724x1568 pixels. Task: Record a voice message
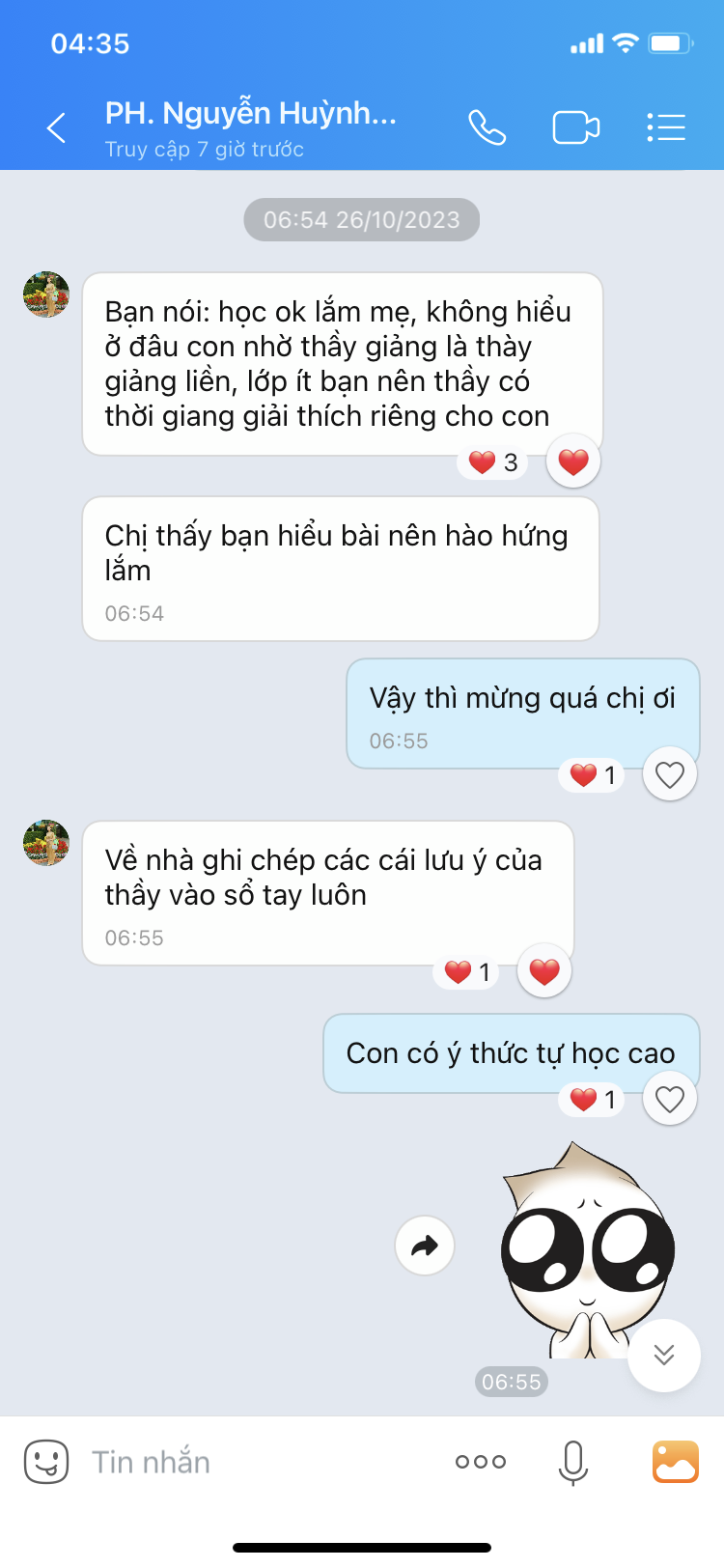(x=572, y=1462)
